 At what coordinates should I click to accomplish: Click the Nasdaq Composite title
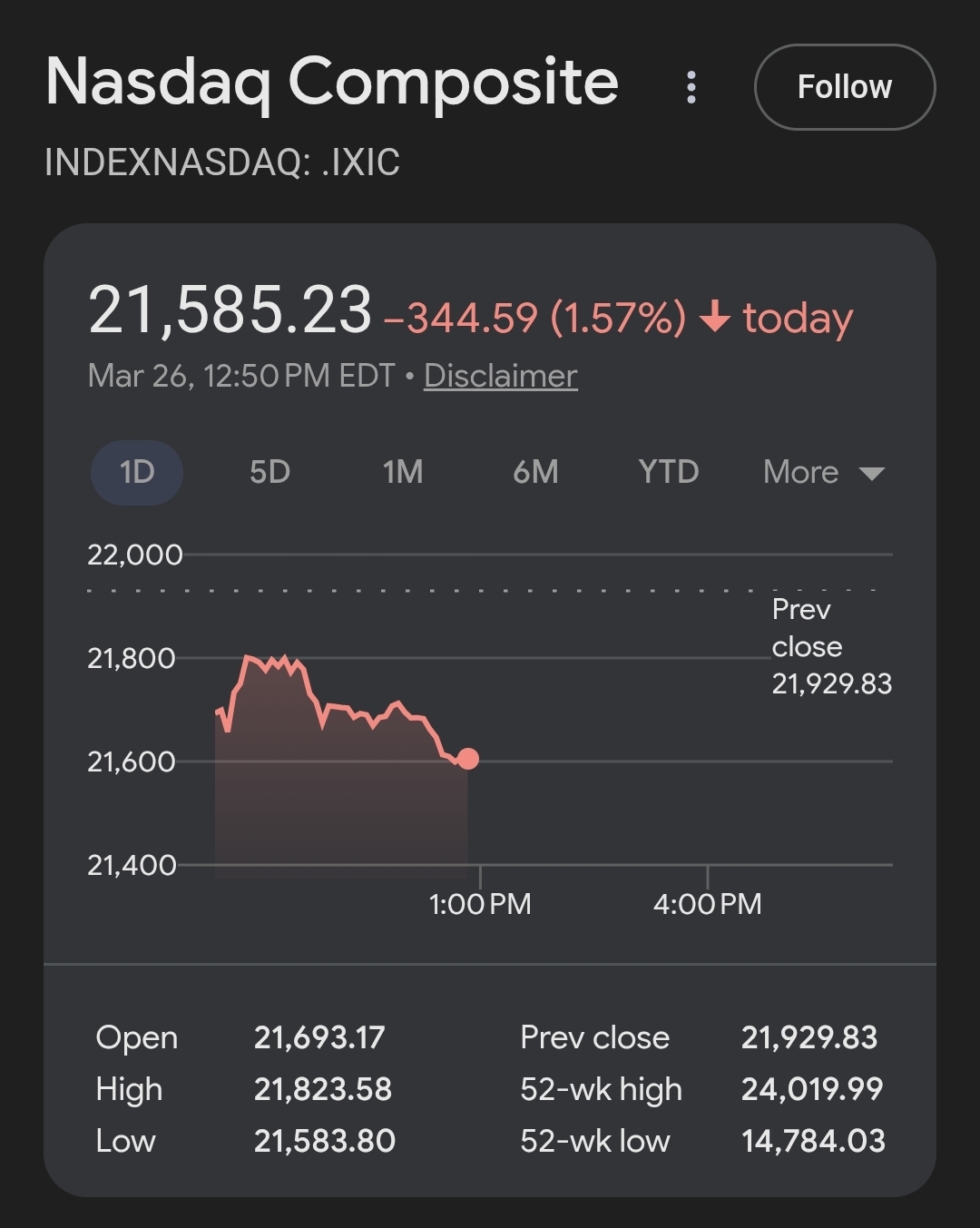tap(332, 82)
